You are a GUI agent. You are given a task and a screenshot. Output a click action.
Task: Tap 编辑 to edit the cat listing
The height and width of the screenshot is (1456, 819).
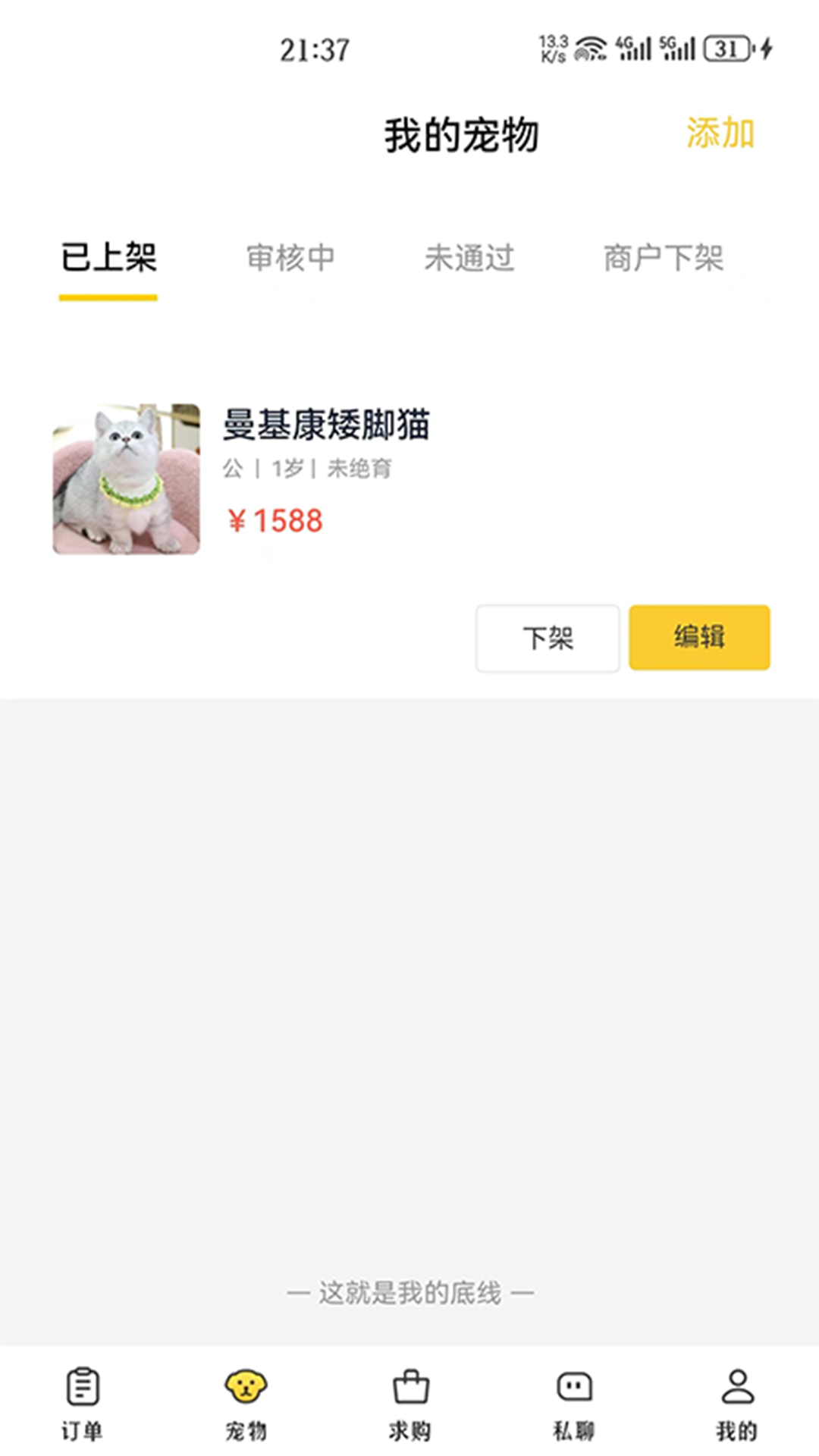[699, 637]
